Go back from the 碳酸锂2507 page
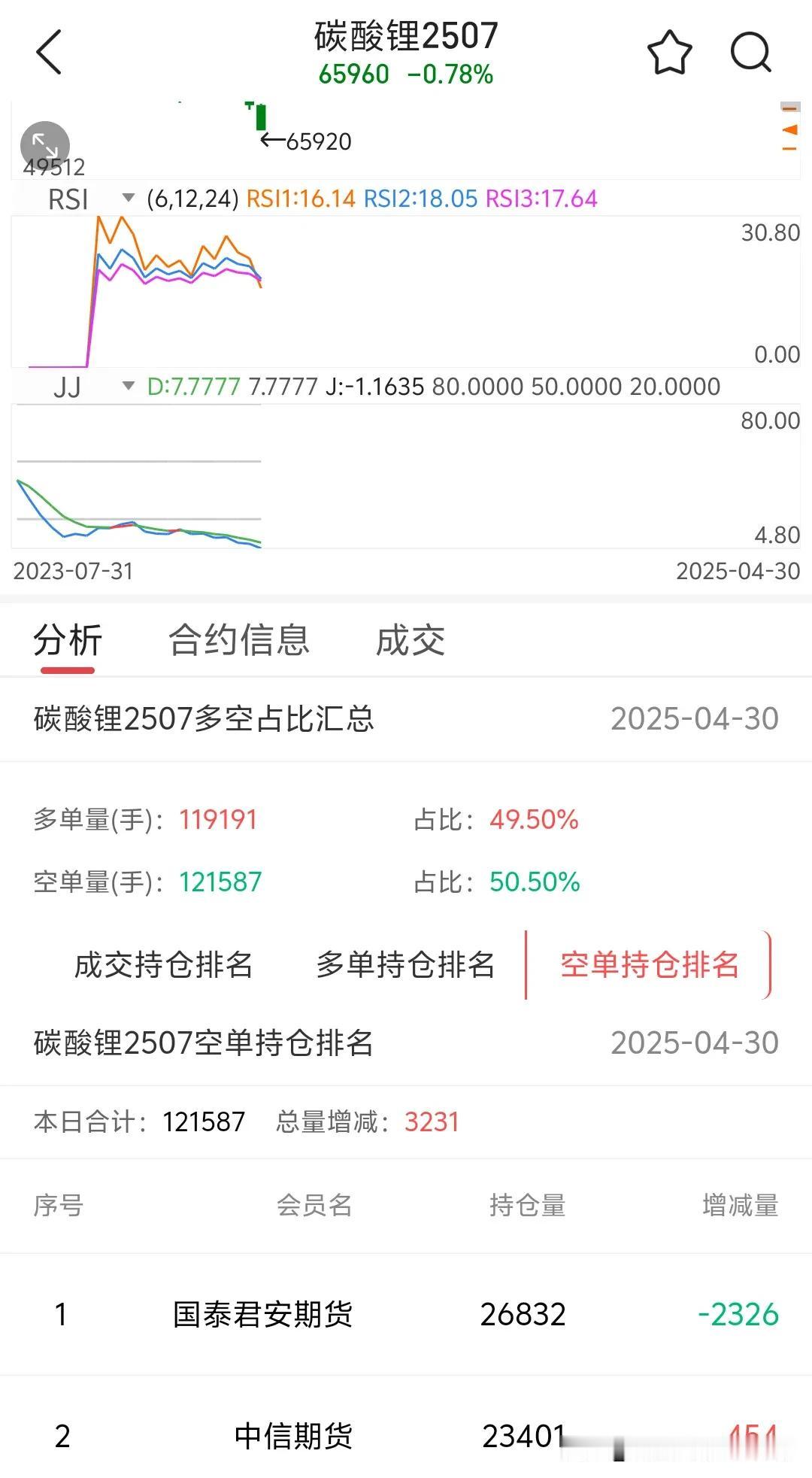The image size is (812, 1478). pyautogui.click(x=49, y=53)
